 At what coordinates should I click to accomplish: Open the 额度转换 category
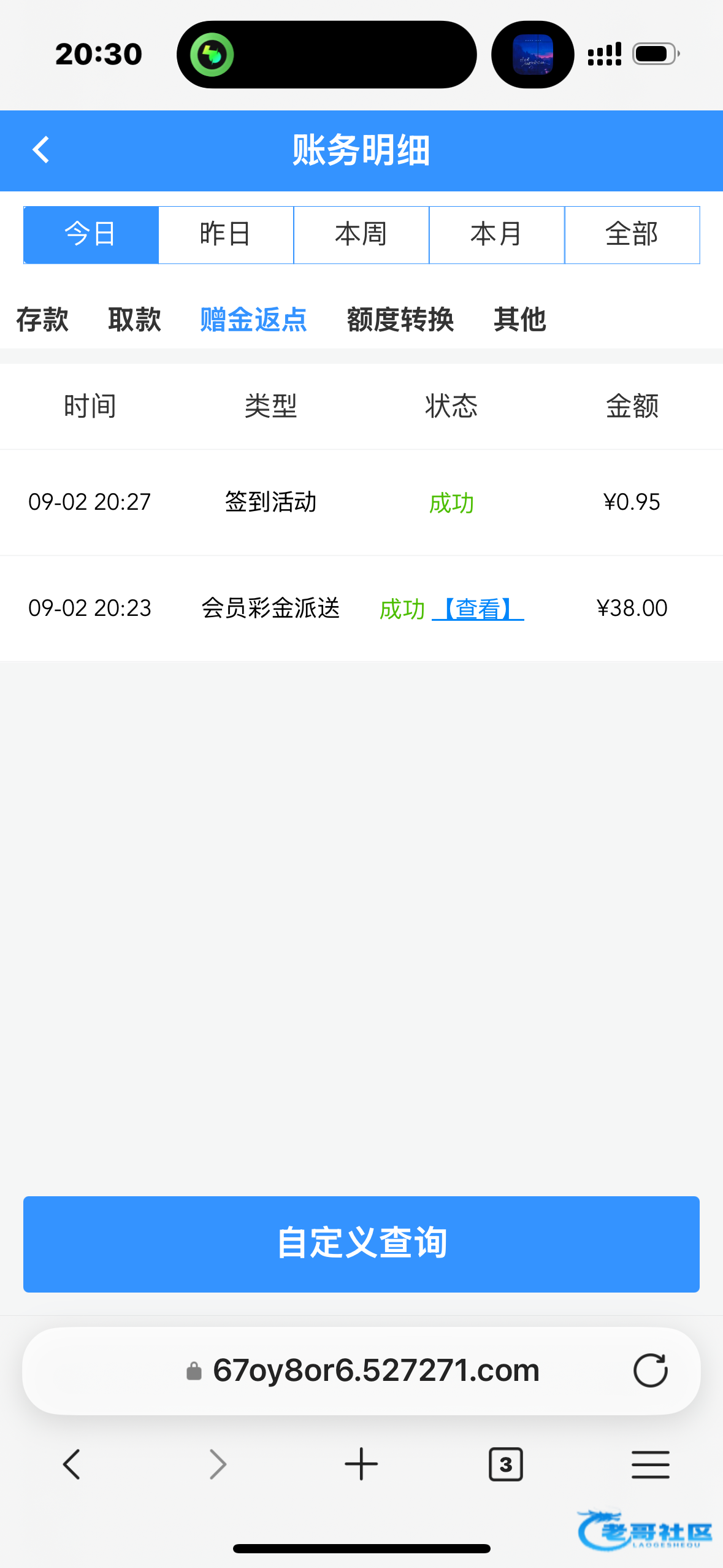point(400,319)
